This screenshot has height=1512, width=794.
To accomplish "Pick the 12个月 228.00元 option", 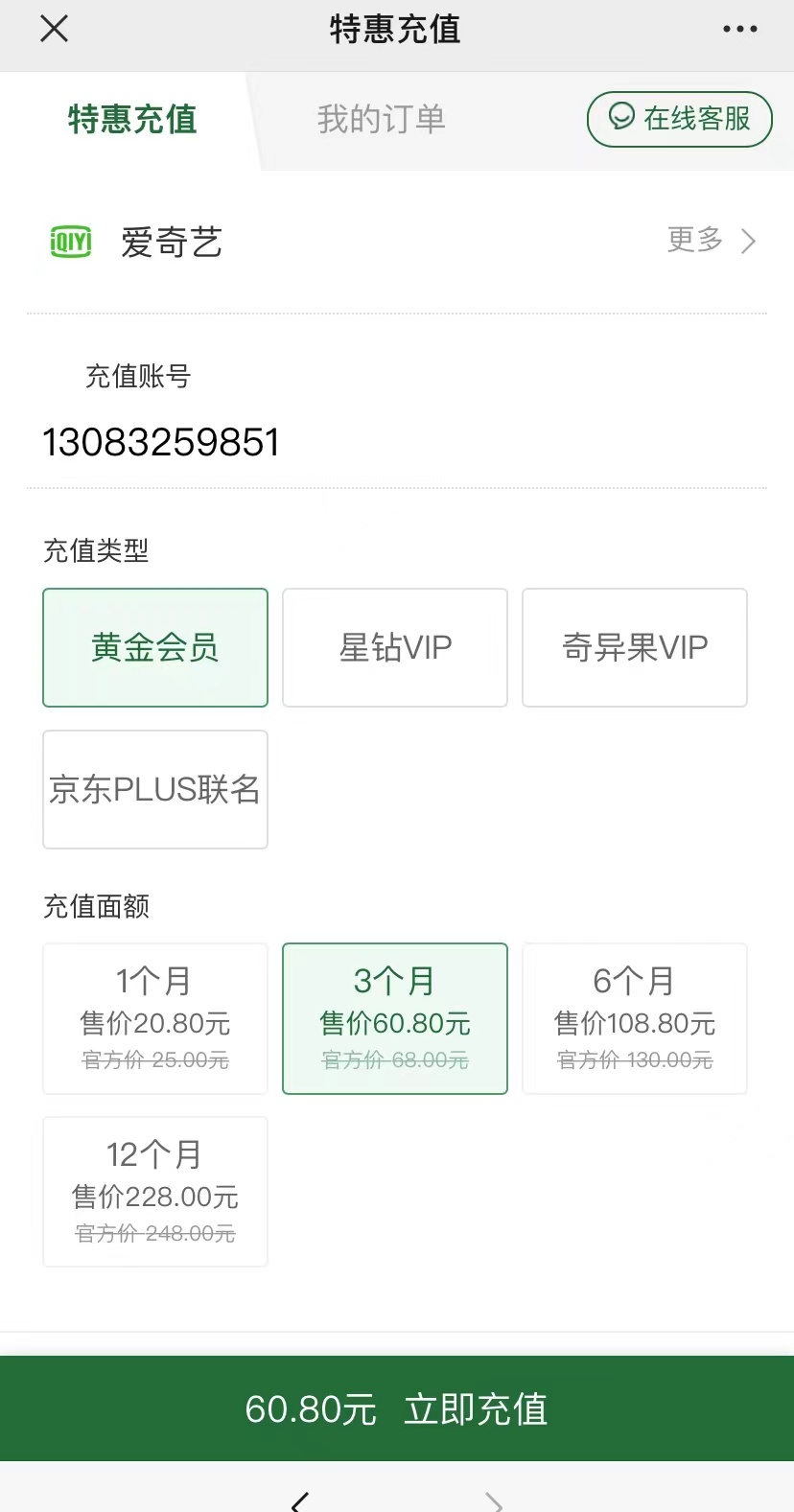I will tap(155, 1191).
